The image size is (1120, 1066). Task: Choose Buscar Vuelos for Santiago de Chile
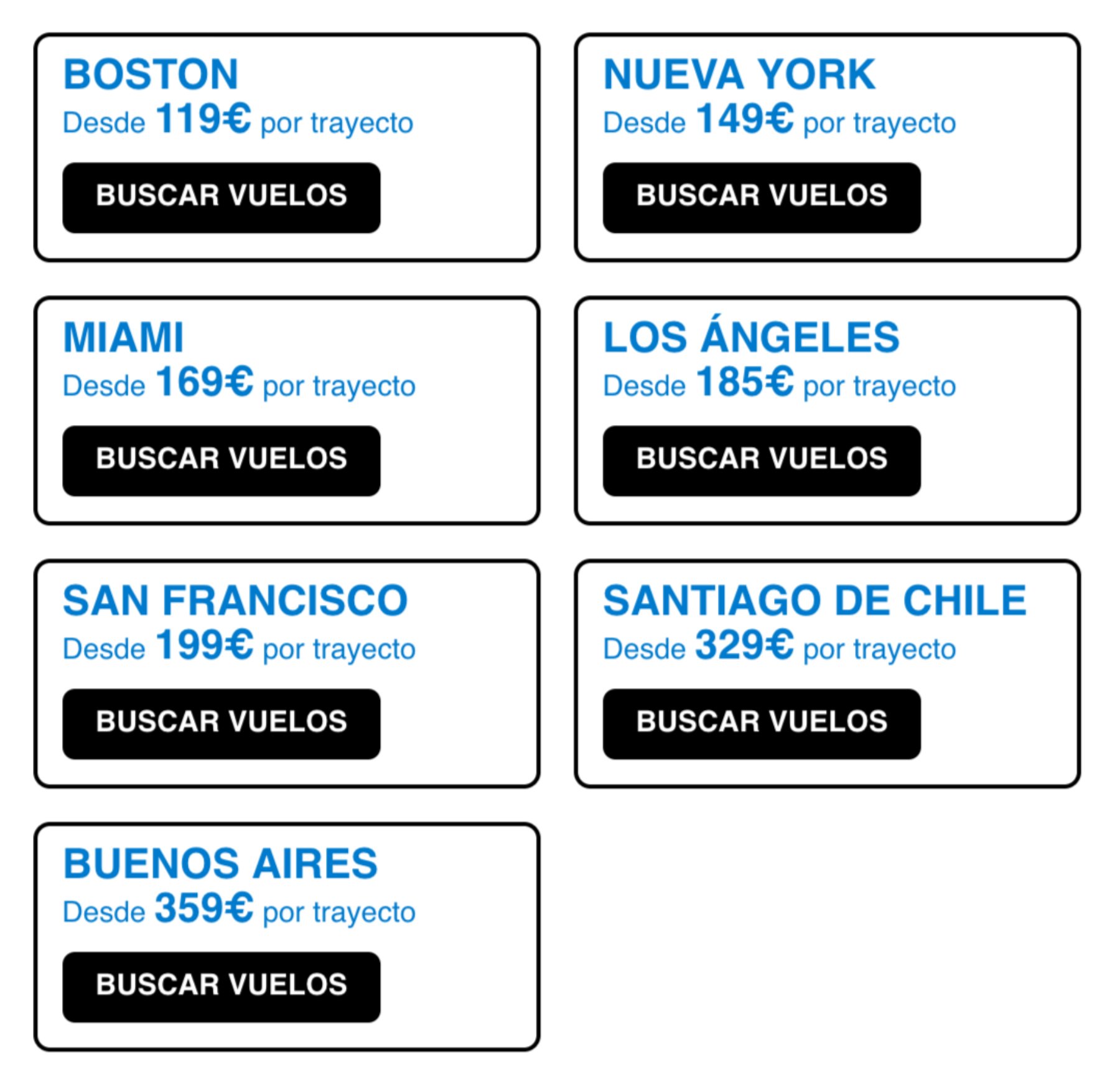pos(761,723)
